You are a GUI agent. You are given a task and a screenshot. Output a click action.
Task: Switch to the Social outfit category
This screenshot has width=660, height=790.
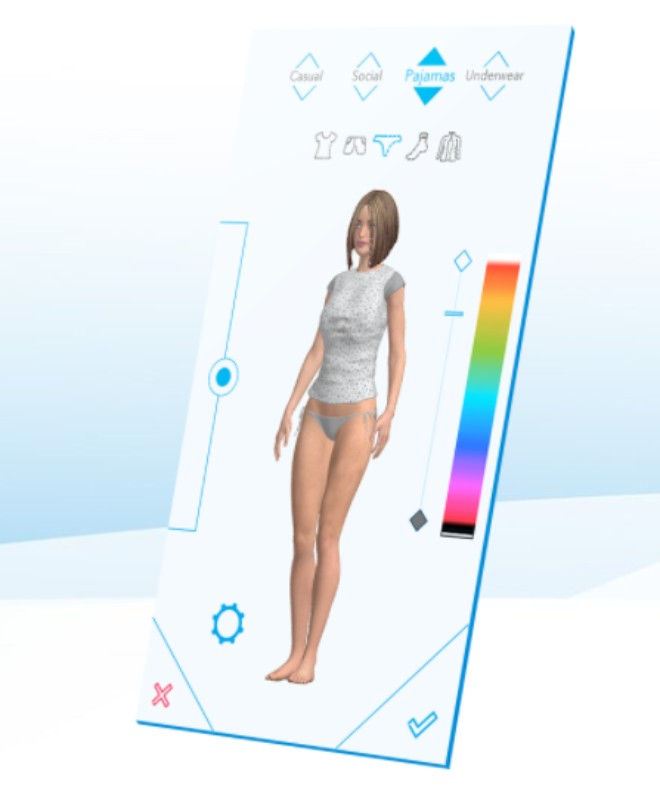click(x=367, y=76)
